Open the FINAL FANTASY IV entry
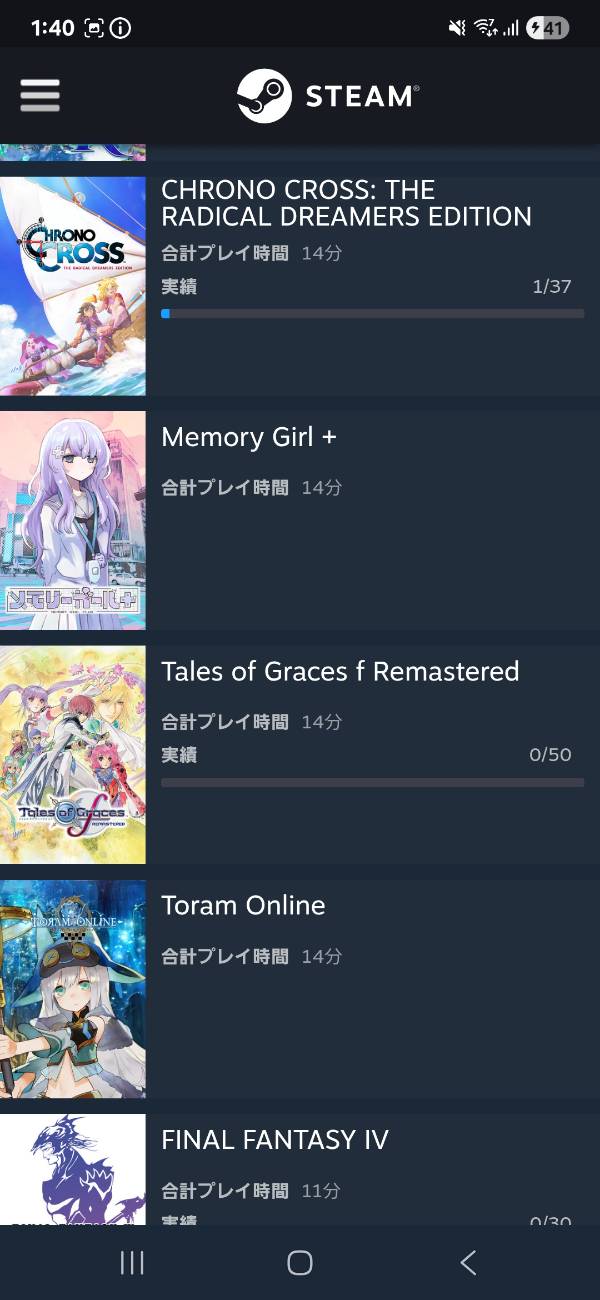The image size is (600, 1300). tap(275, 1140)
